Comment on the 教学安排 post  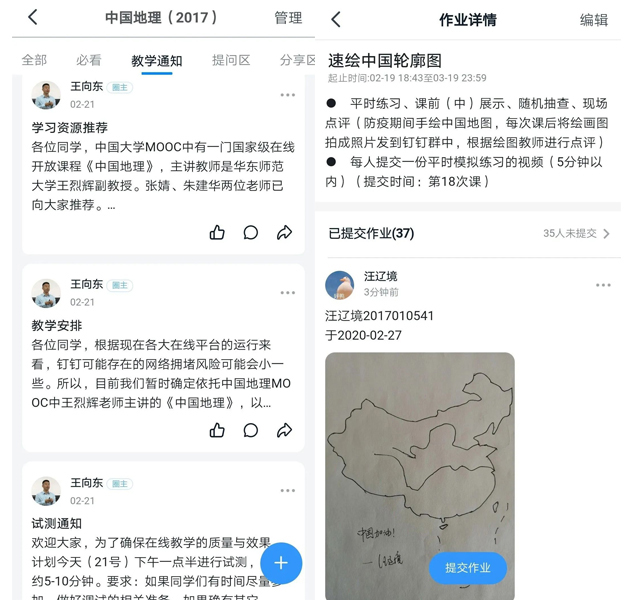point(251,430)
